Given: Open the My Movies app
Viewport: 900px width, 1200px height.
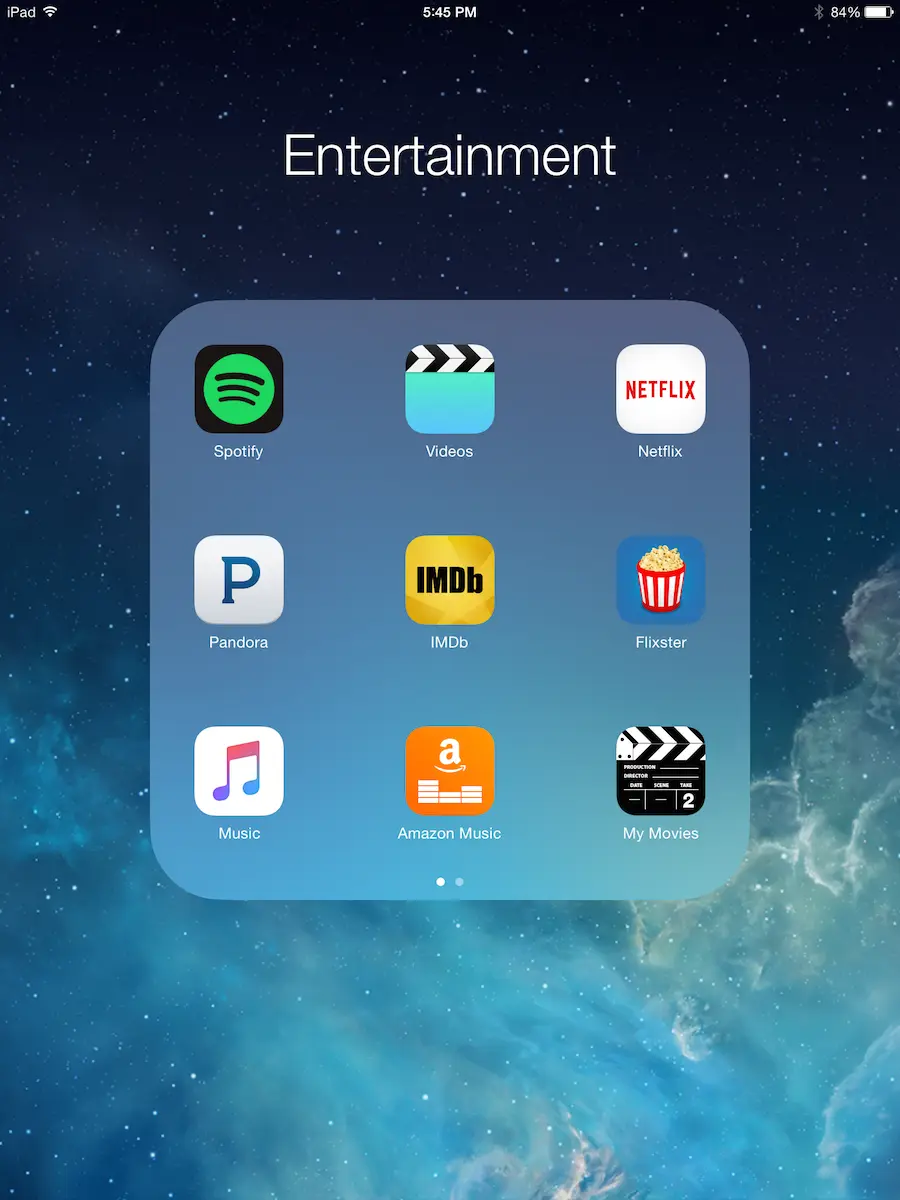Looking at the screenshot, I should point(661,771).
